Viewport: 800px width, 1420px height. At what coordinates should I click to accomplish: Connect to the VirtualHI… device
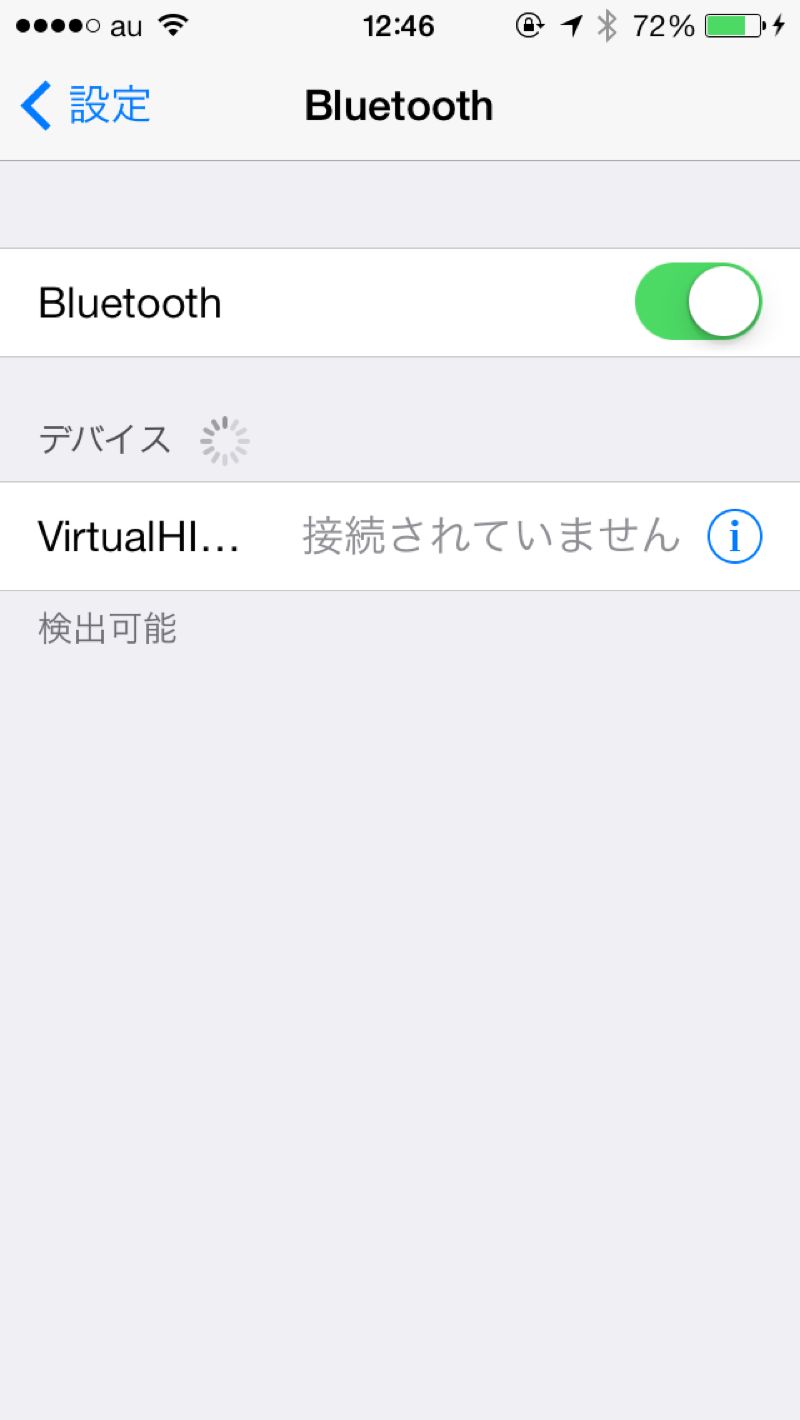(400, 536)
